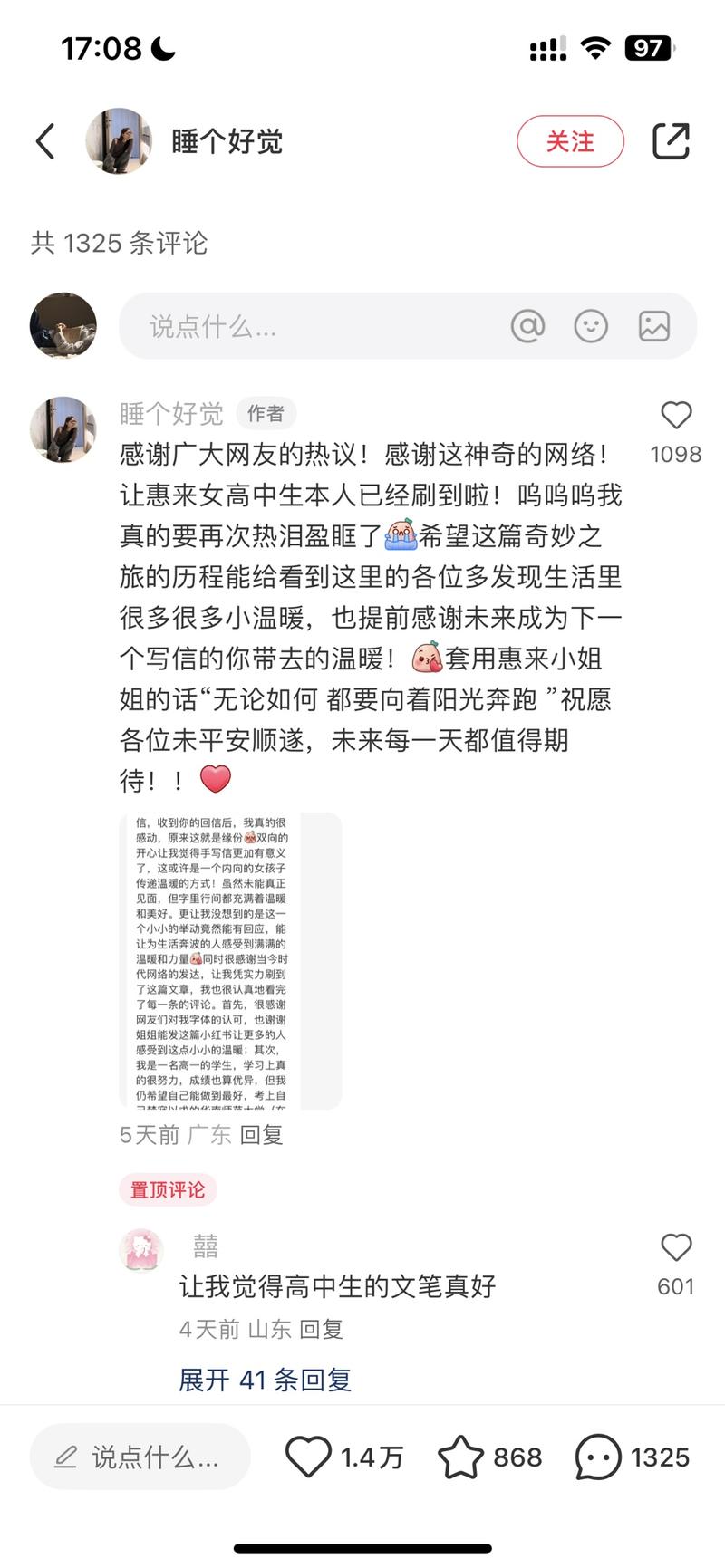Open comments via the 1325 bubble icon

pyautogui.click(x=598, y=1457)
